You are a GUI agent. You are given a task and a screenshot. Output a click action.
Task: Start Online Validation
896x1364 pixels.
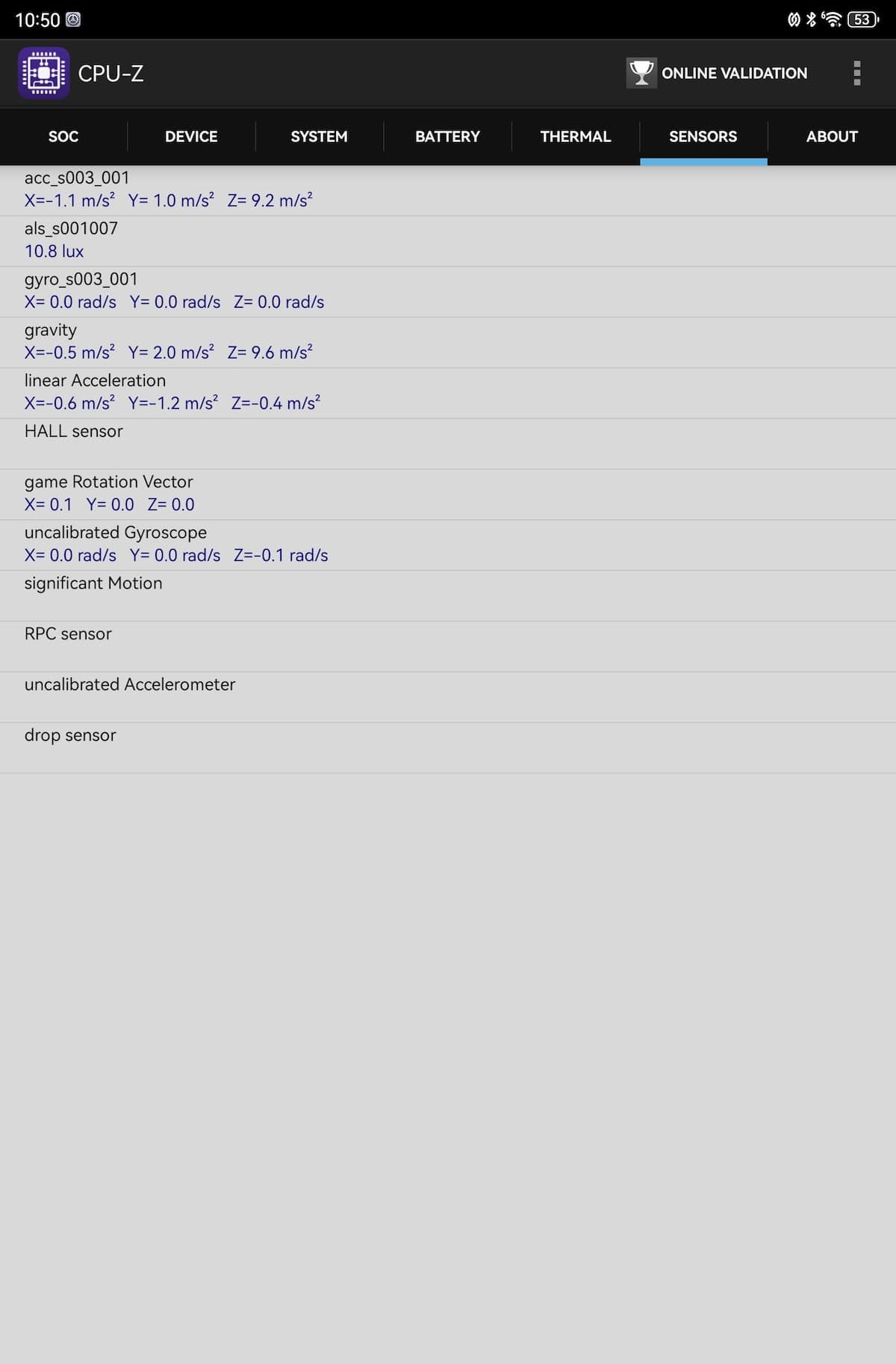(717, 73)
